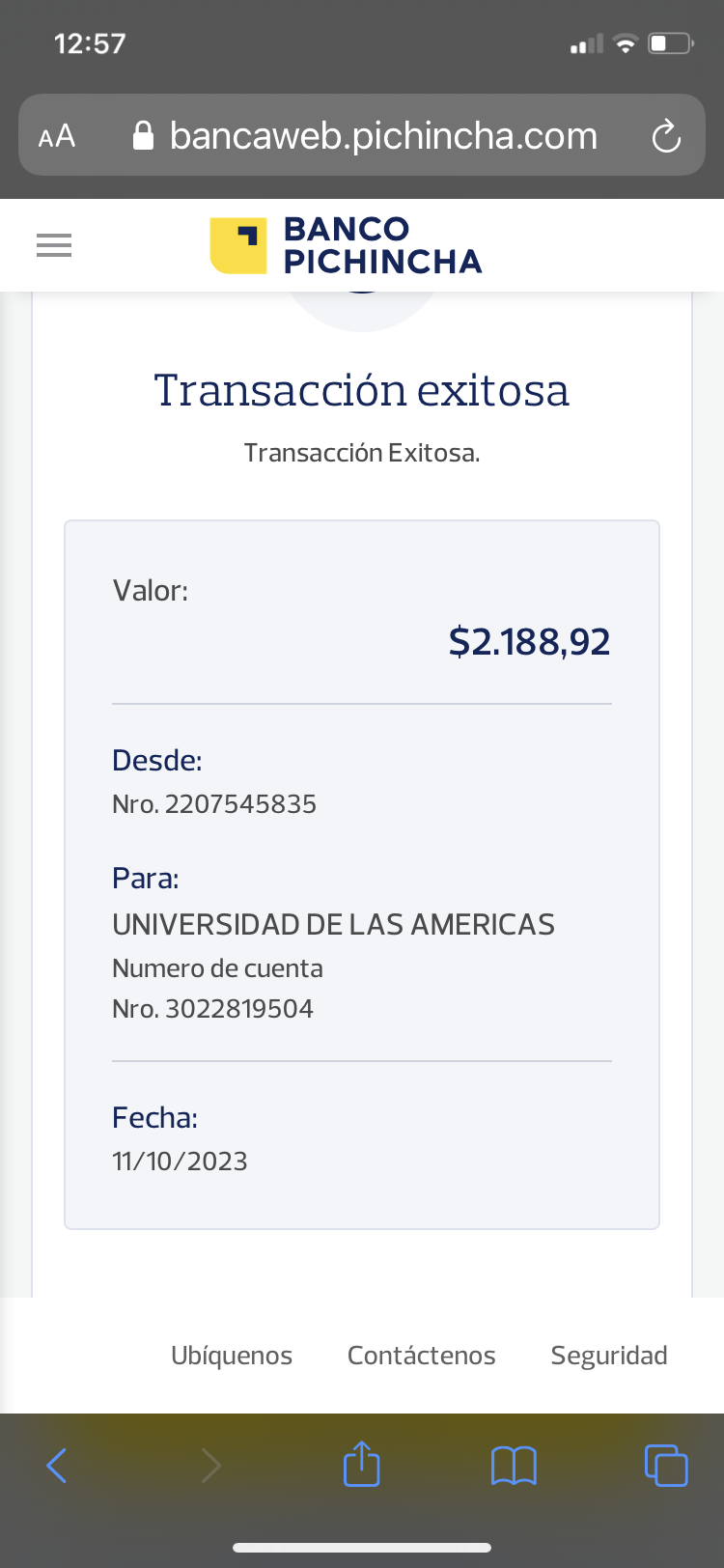
Task: Tap the bancaweb.pichincha.com address bar
Action: 382,136
